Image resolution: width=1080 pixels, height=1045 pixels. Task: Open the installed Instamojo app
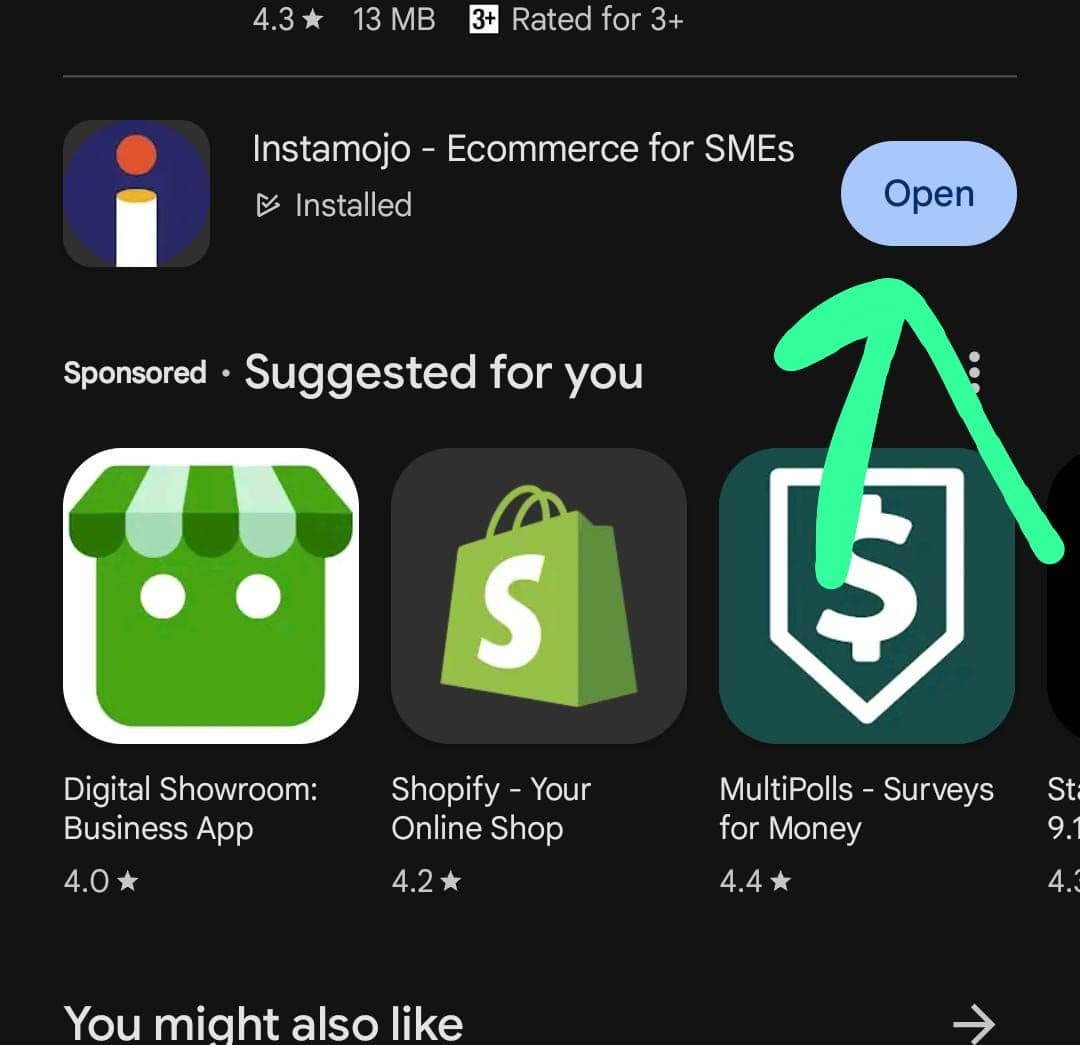click(928, 194)
